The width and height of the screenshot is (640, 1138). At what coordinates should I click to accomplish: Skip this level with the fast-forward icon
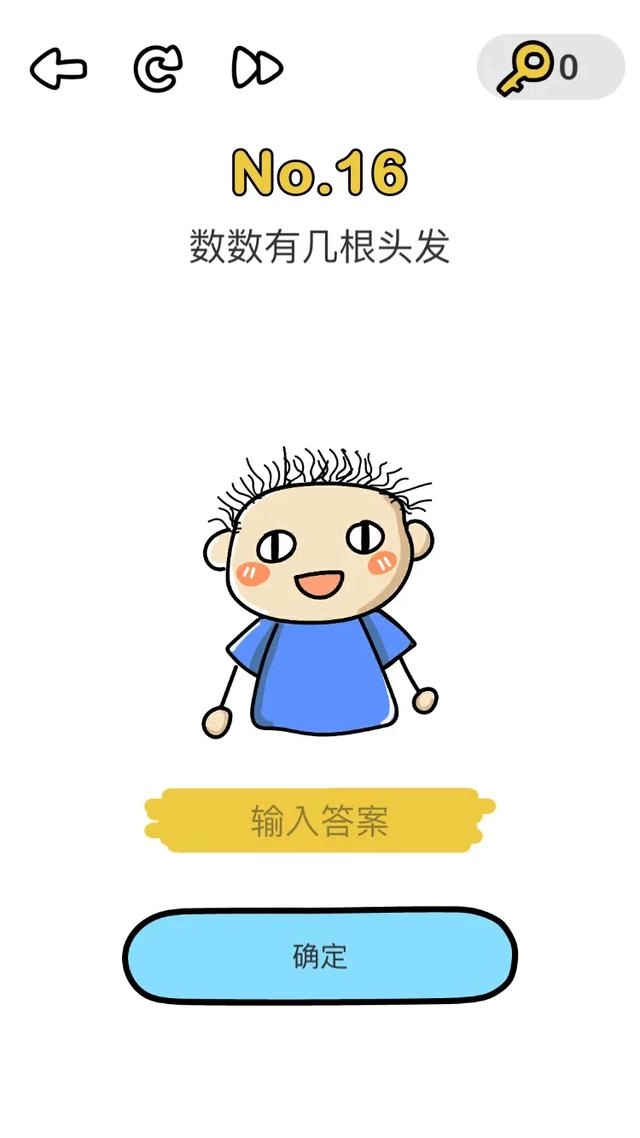(x=257, y=68)
